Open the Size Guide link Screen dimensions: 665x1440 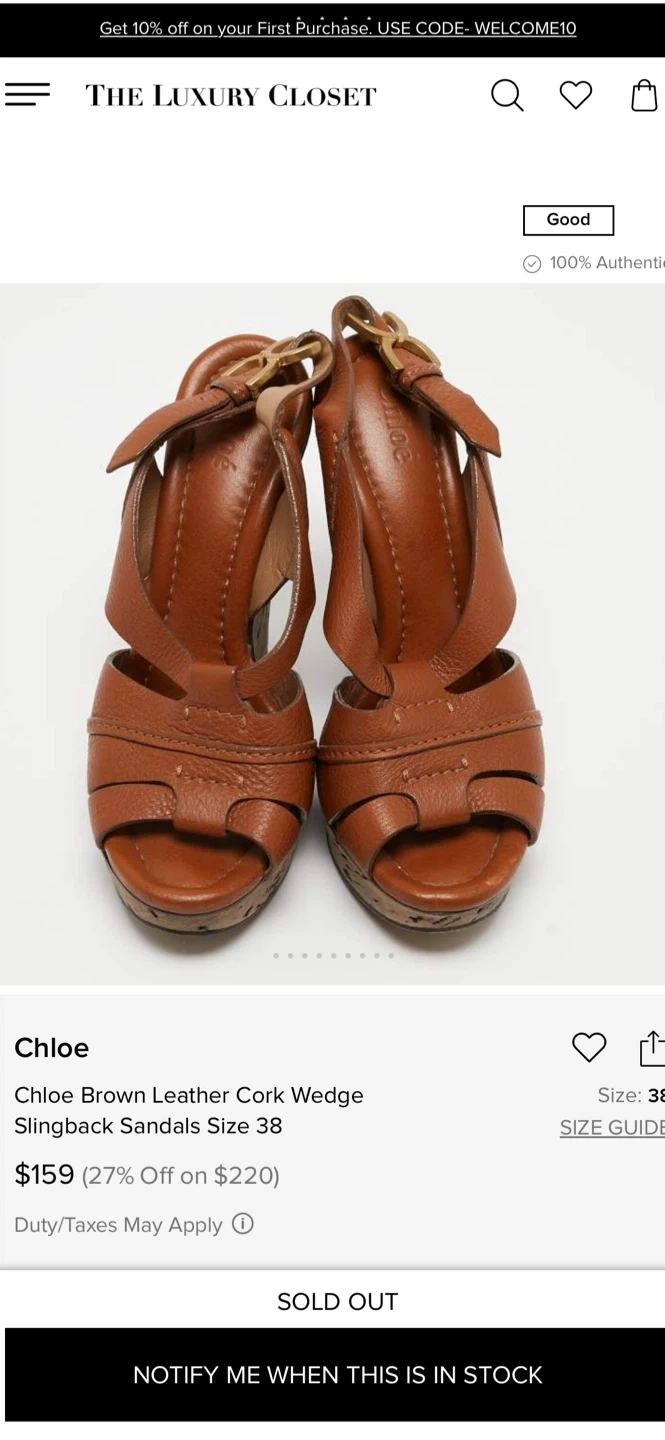click(612, 1128)
